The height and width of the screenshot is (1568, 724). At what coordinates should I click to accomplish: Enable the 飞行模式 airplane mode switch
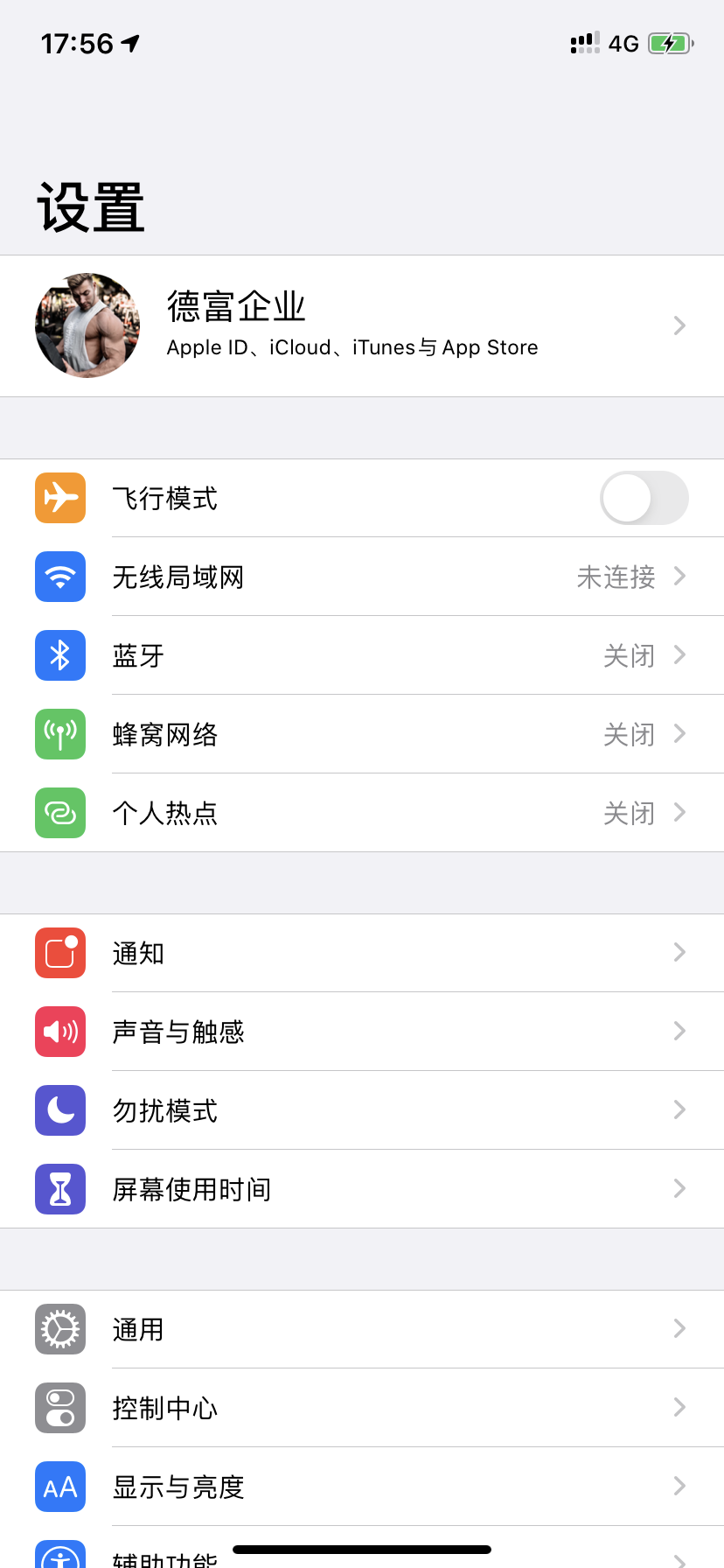coord(644,498)
